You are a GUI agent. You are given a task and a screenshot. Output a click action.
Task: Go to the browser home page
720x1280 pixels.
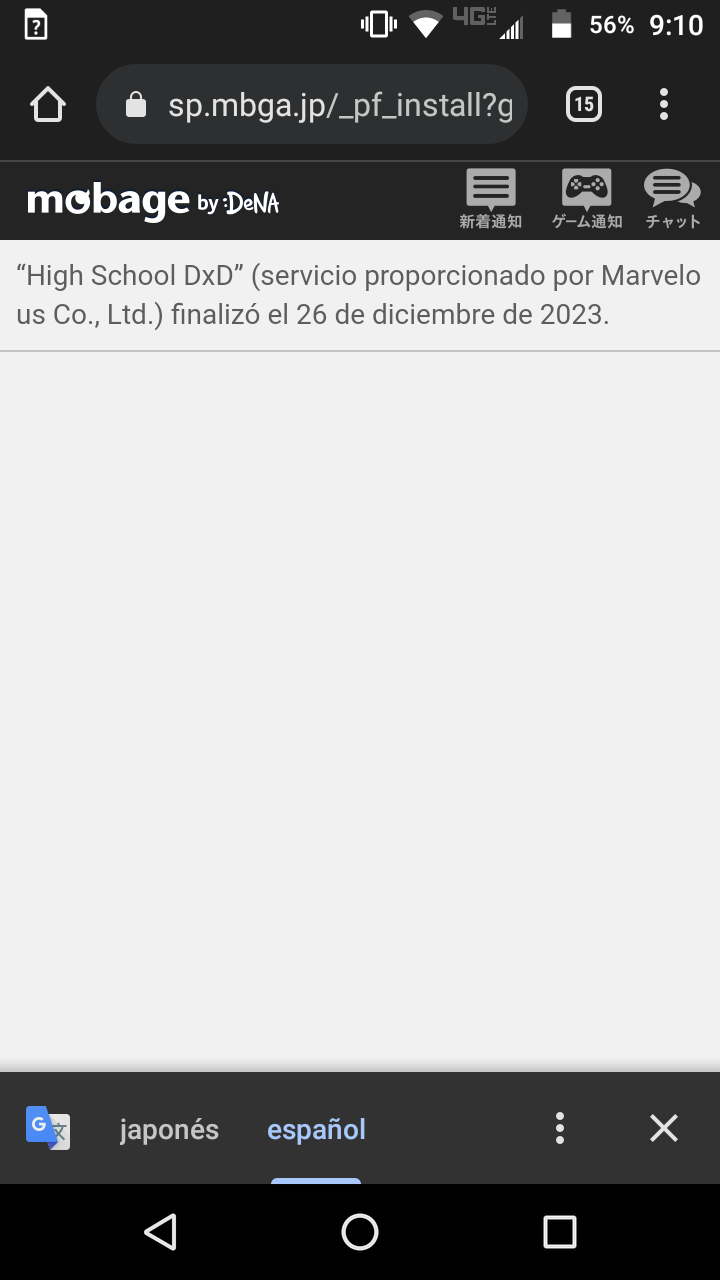point(48,104)
